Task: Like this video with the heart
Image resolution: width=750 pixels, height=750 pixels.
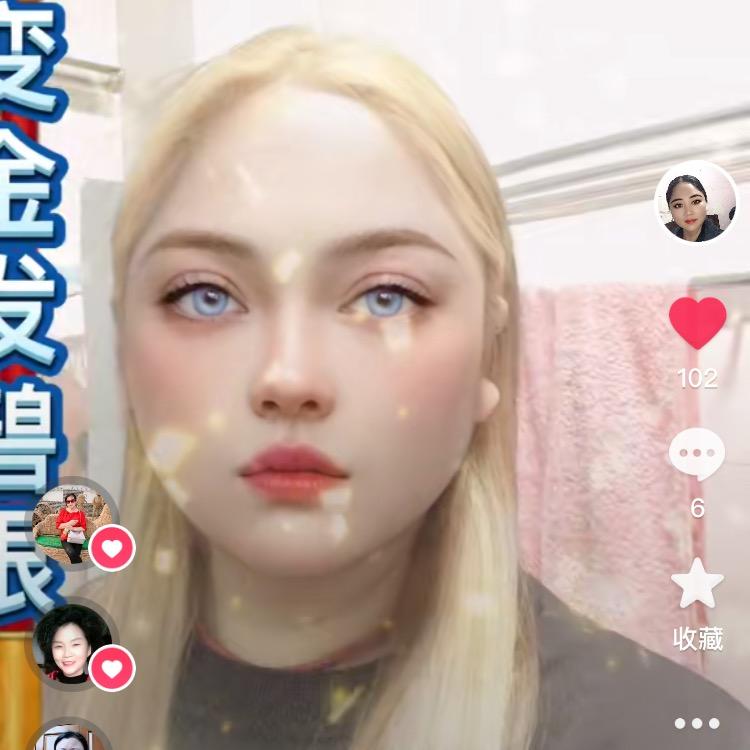Action: pos(697,322)
